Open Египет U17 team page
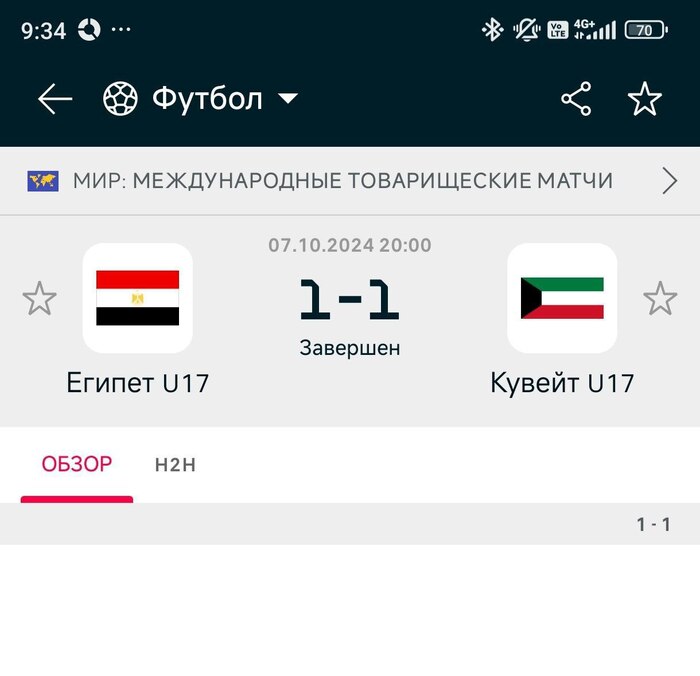The height and width of the screenshot is (676, 700). (x=137, y=298)
